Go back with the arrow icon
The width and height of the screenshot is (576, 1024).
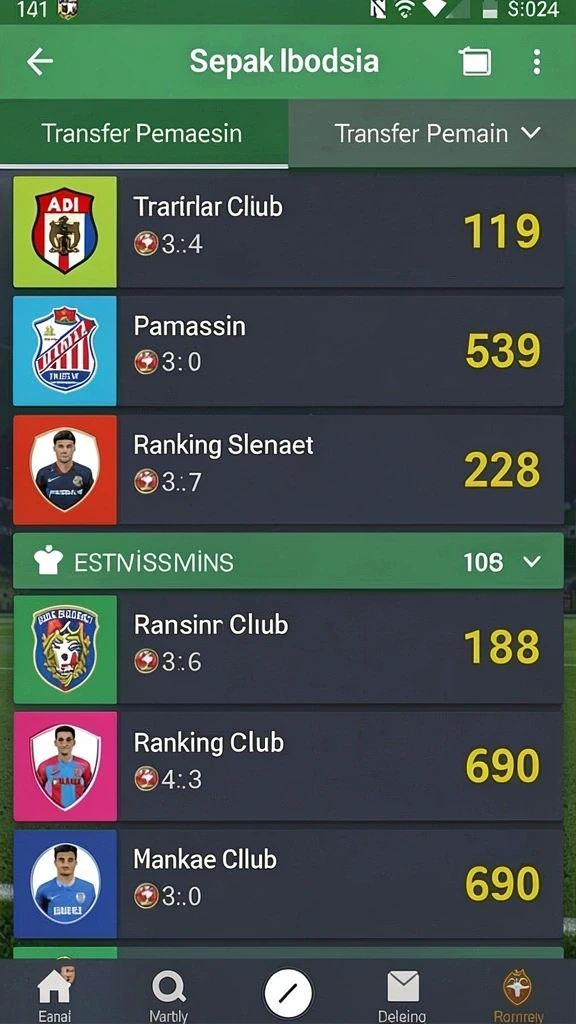click(40, 62)
